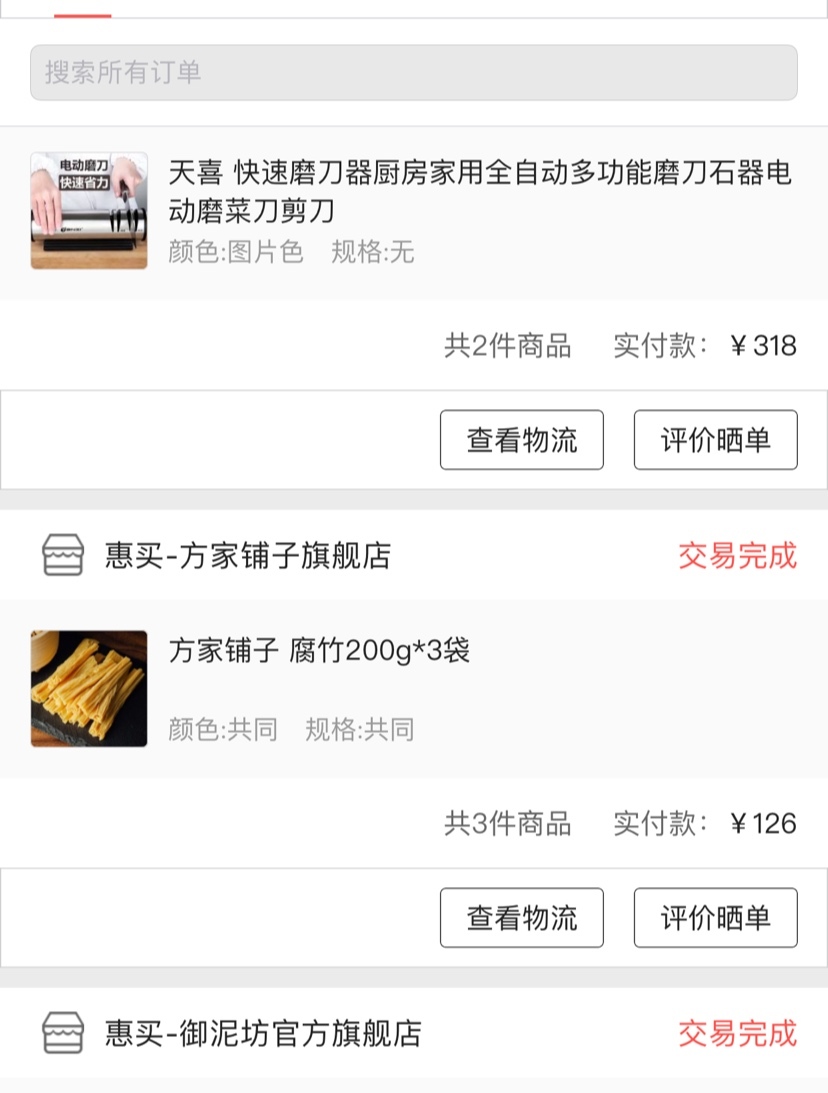
Task: Review the 腐竹 order via 评价晒单
Action: pos(715,918)
